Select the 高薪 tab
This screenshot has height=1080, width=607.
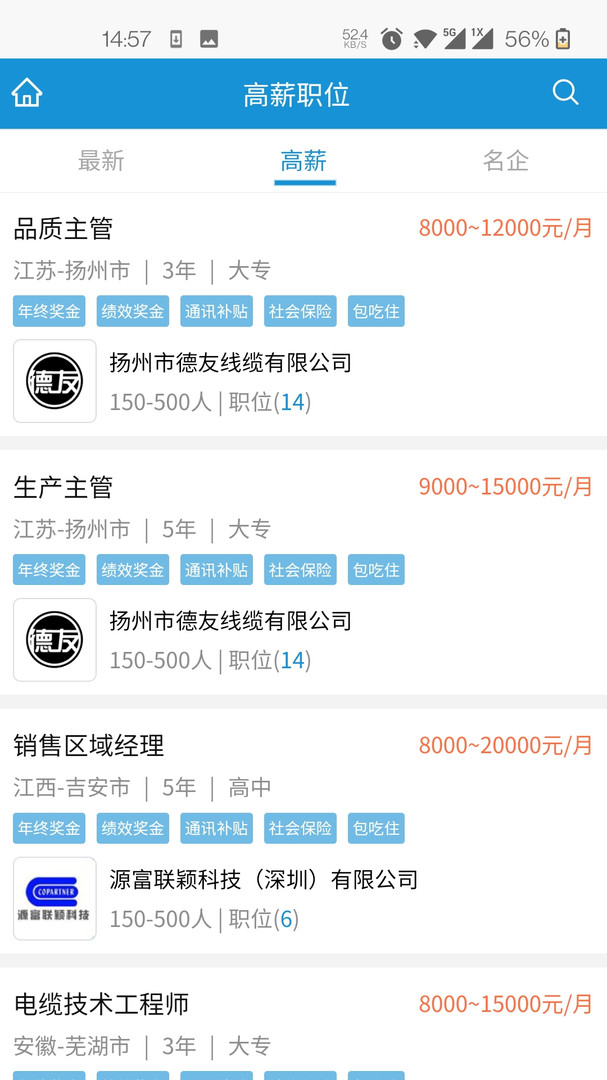tap(304, 161)
